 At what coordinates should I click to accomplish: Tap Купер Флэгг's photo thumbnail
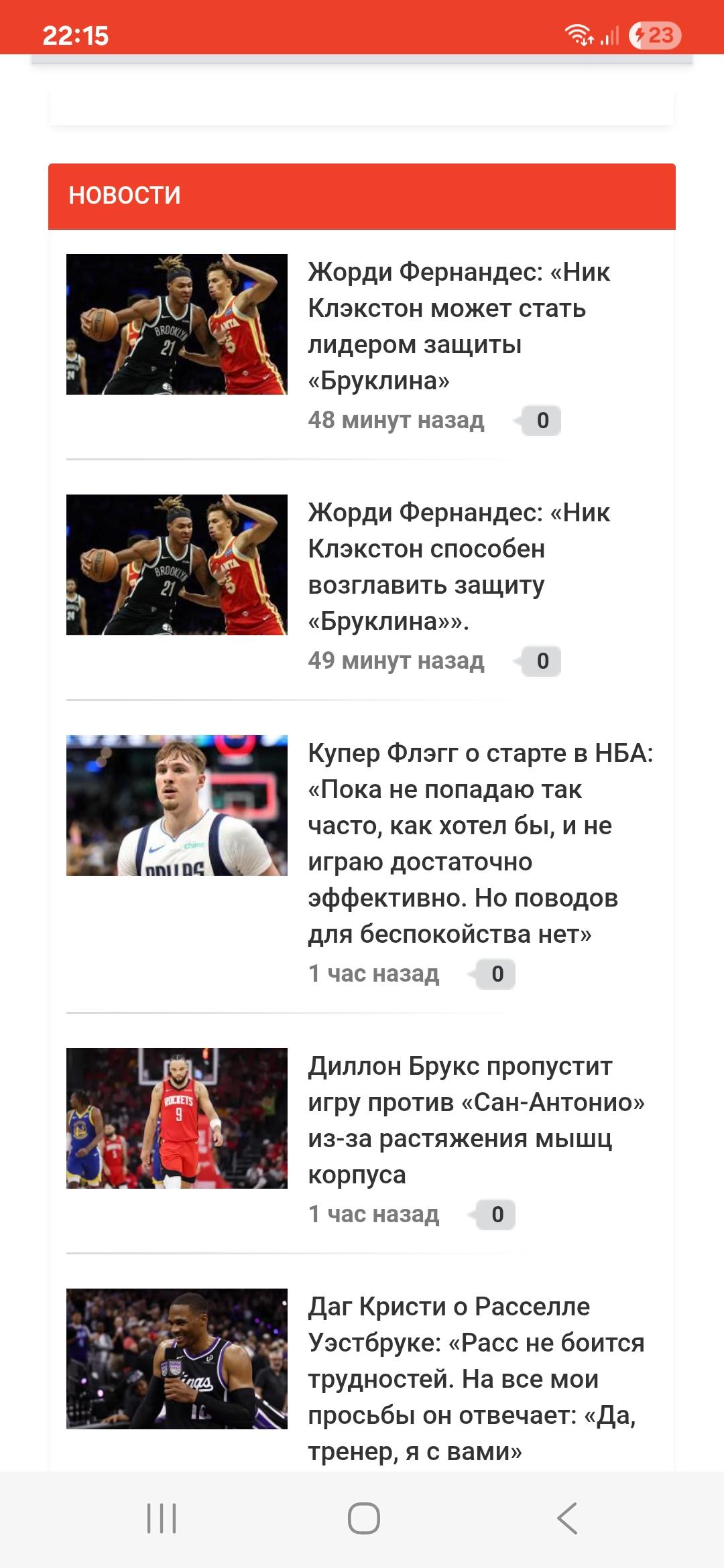pyautogui.click(x=177, y=805)
